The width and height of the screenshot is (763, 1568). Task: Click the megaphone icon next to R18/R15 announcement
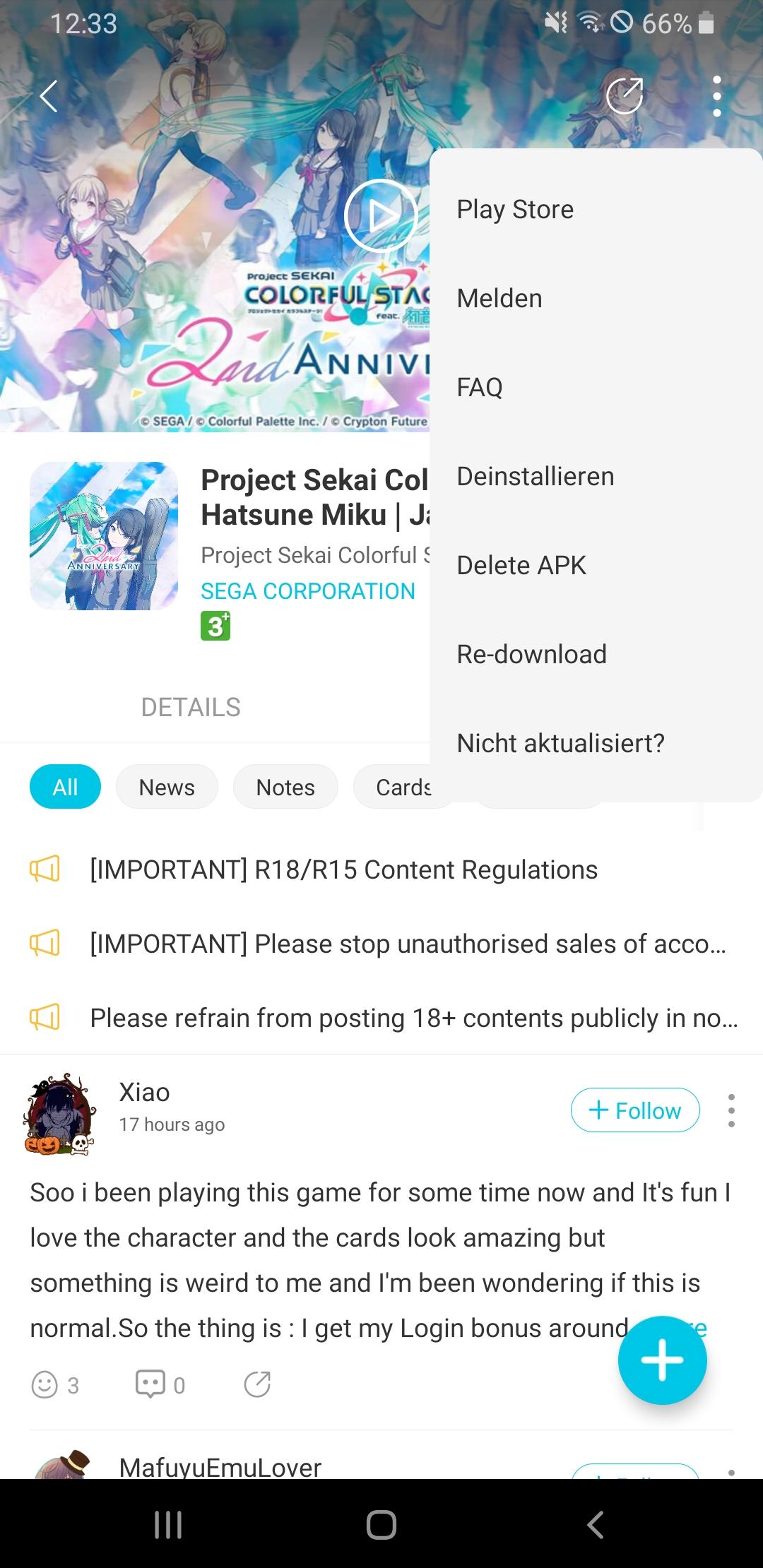pyautogui.click(x=45, y=869)
